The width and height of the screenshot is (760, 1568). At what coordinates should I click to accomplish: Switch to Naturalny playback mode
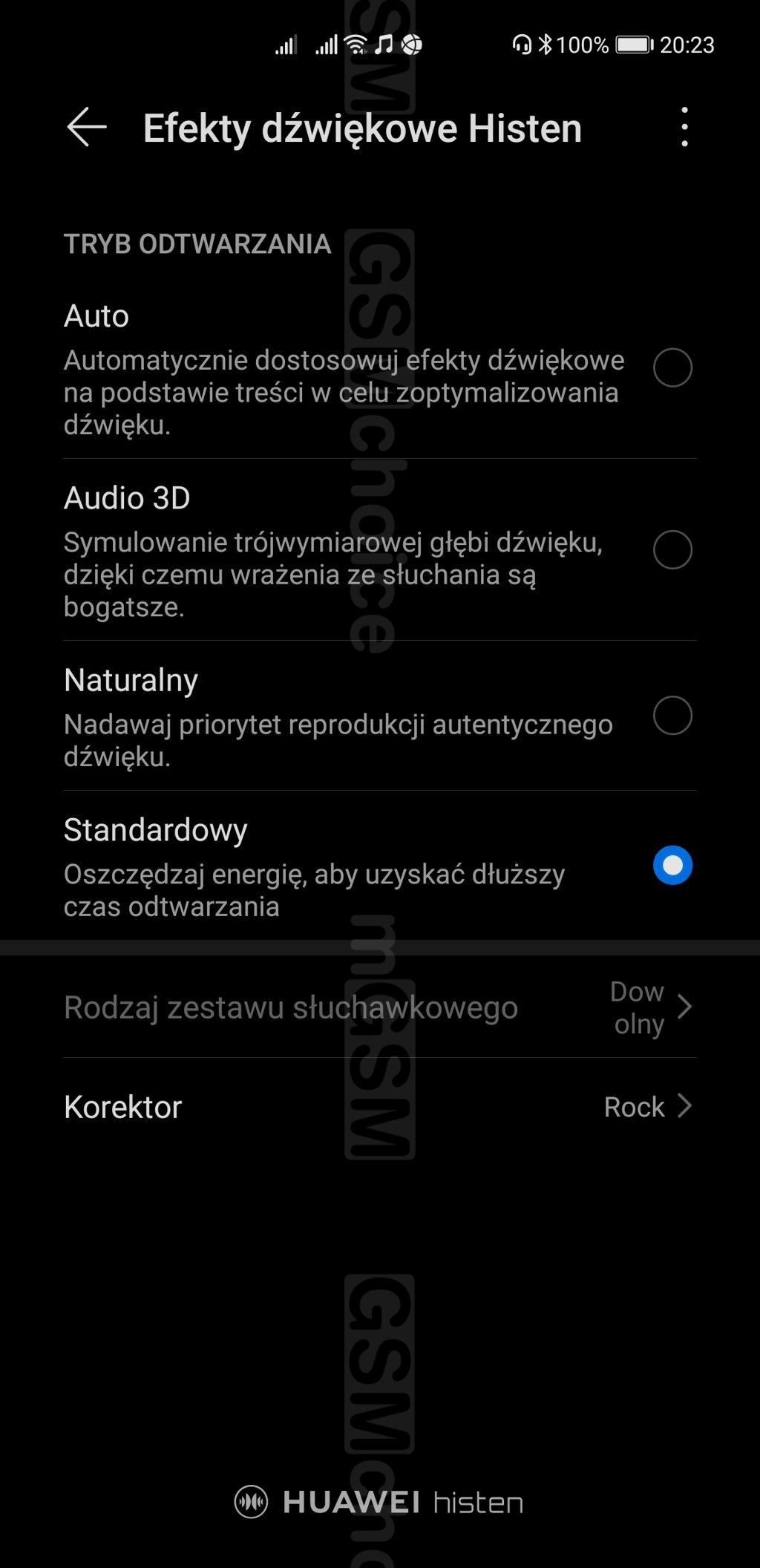pos(672,716)
